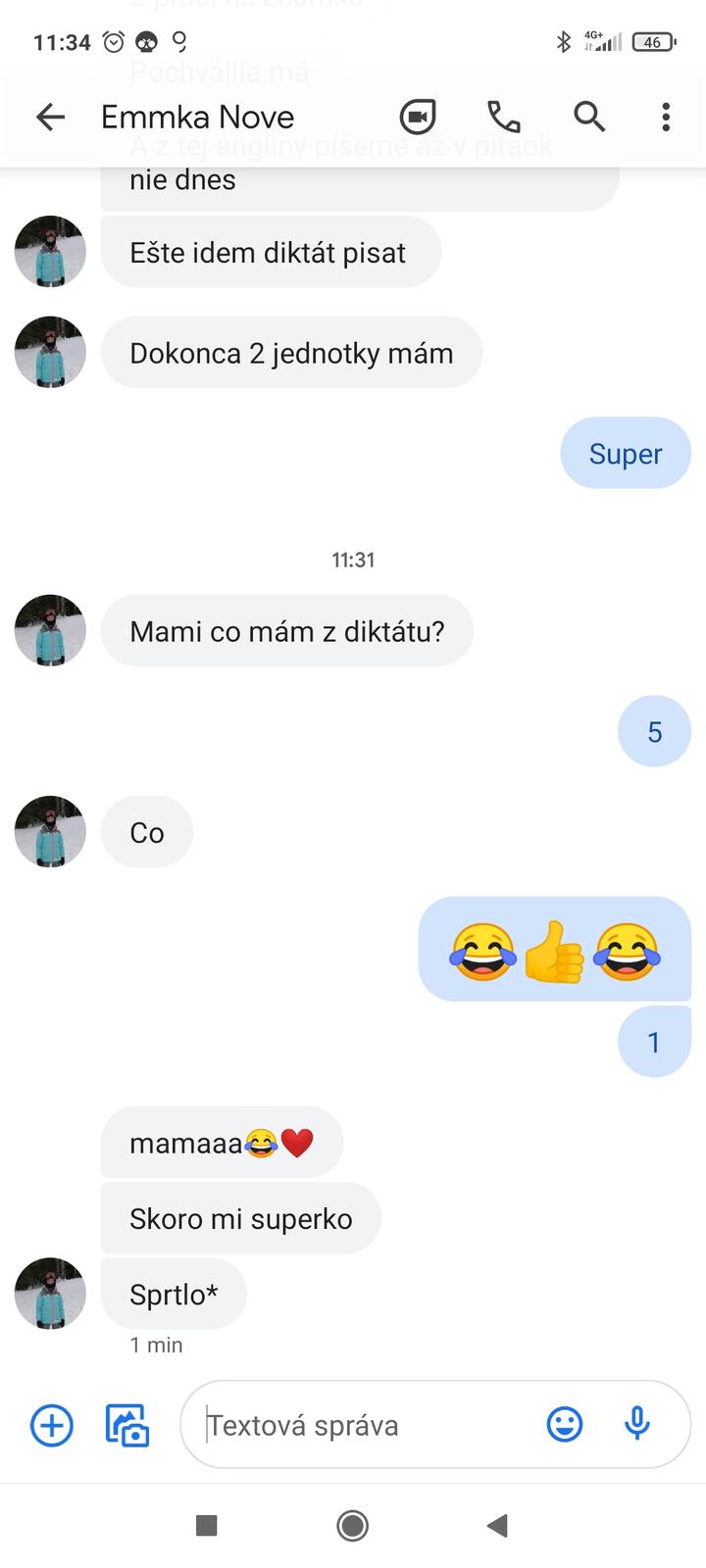The width and height of the screenshot is (706, 1568).
Task: Go back from the Emmka Nove chat
Action: pyautogui.click(x=50, y=118)
